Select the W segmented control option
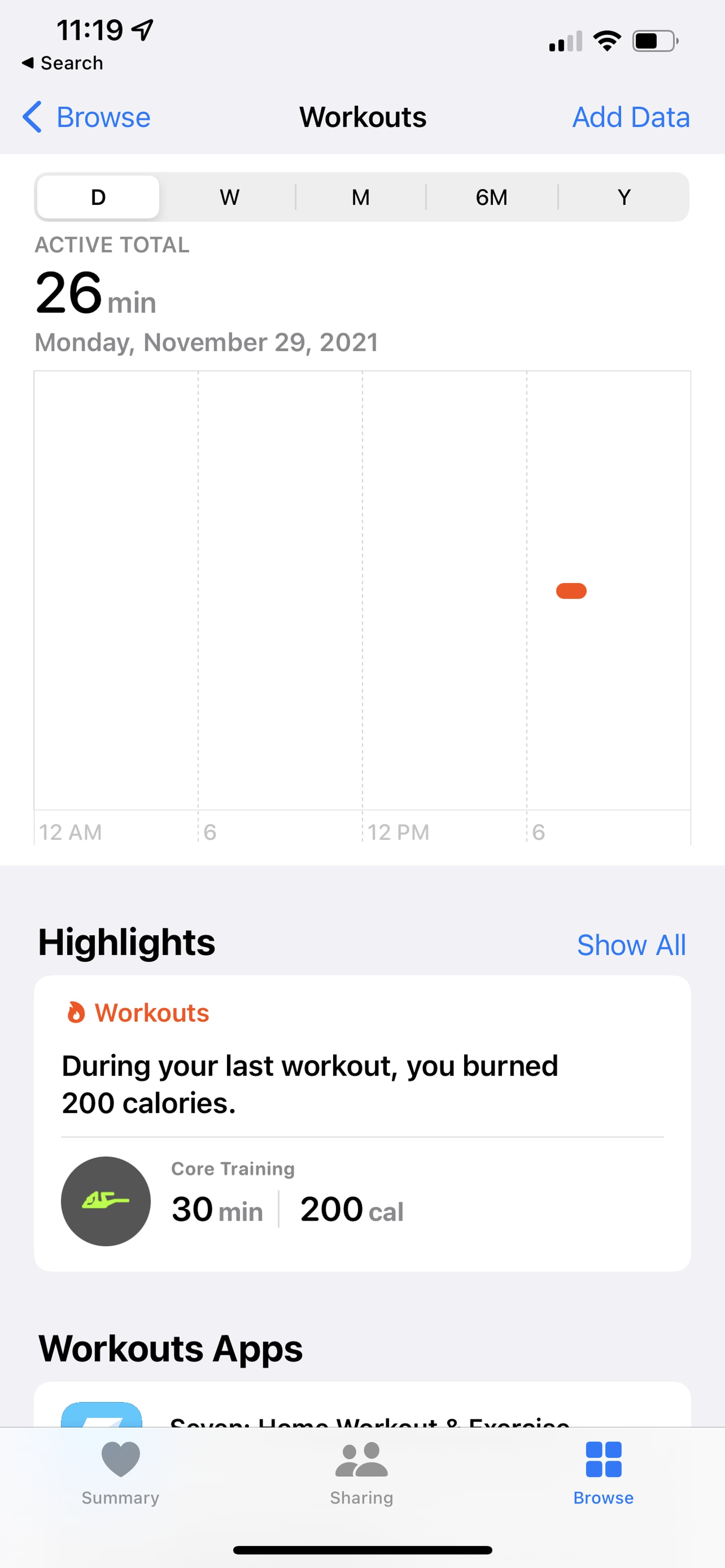725x1568 pixels. click(229, 197)
